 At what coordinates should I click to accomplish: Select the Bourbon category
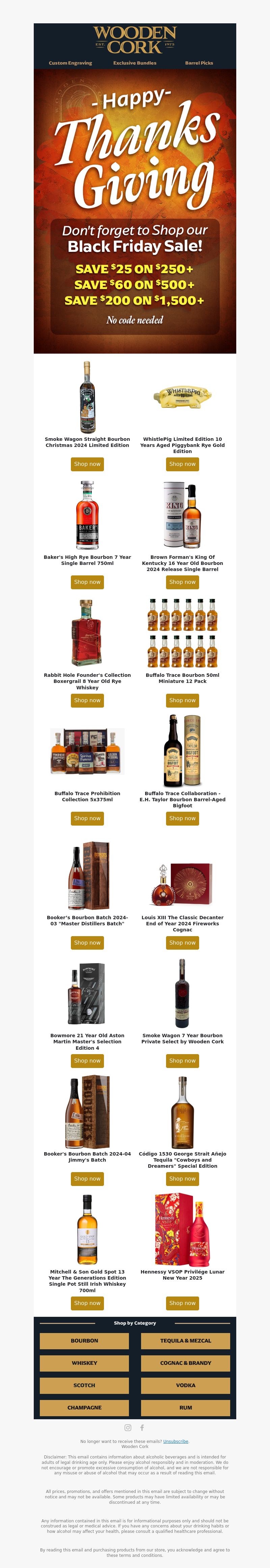84,1340
